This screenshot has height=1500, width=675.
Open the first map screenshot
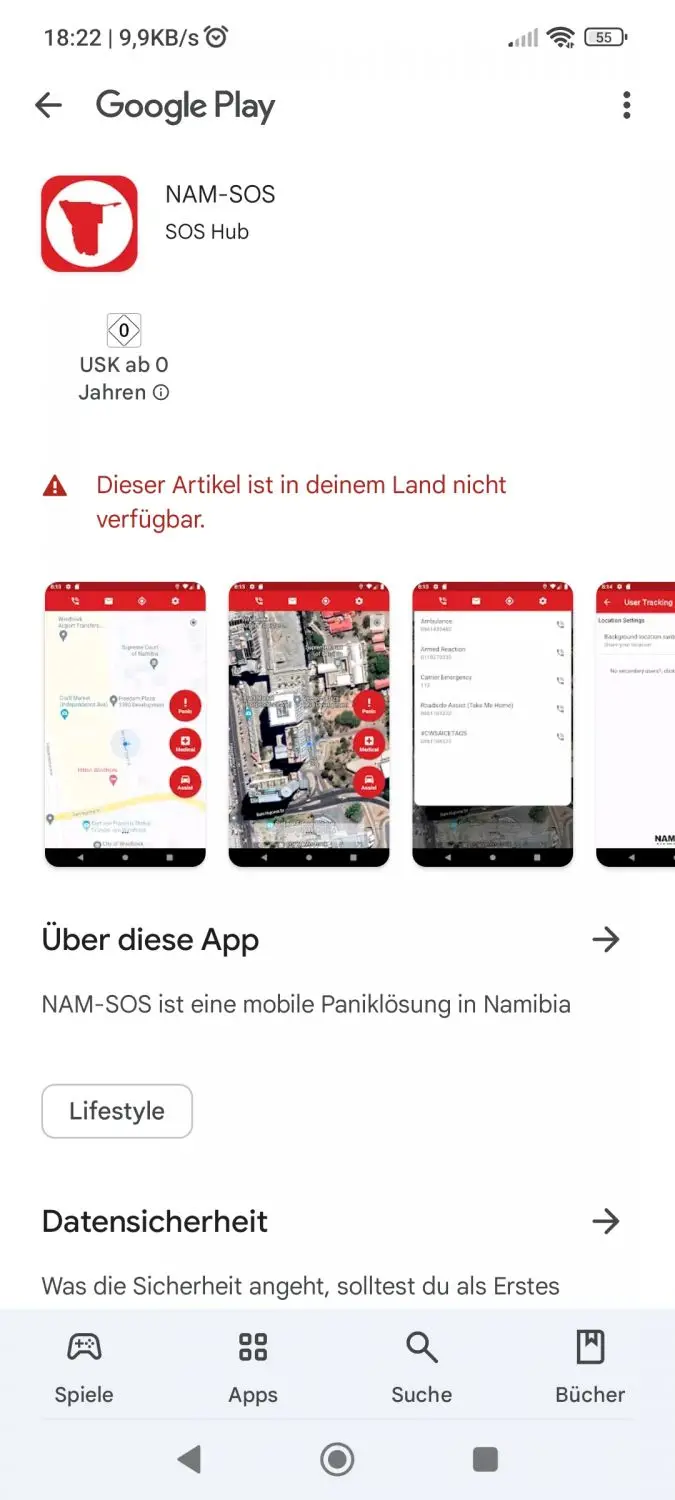[125, 725]
